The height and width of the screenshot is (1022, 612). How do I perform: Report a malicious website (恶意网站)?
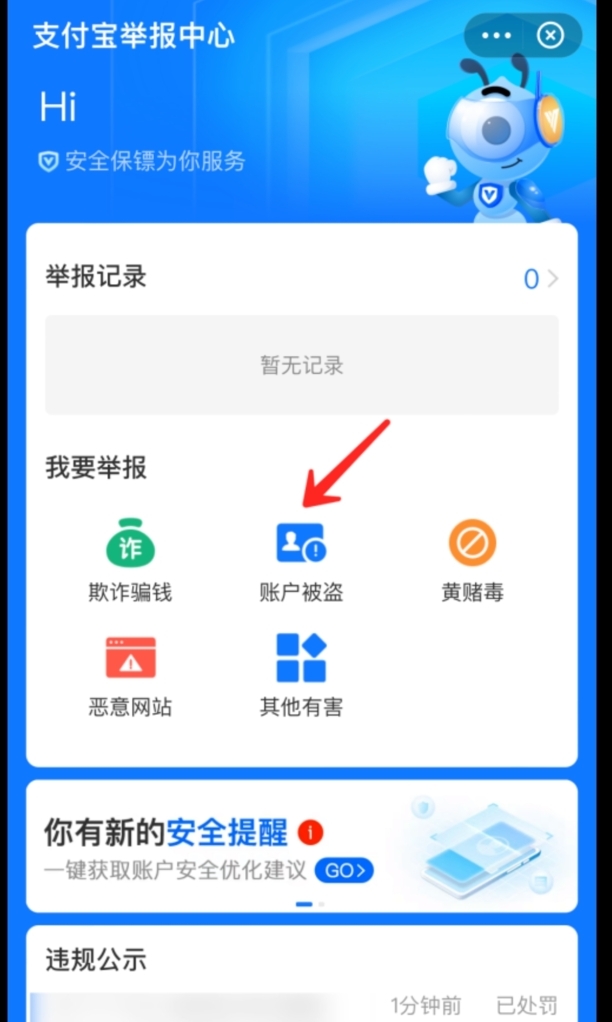point(130,676)
